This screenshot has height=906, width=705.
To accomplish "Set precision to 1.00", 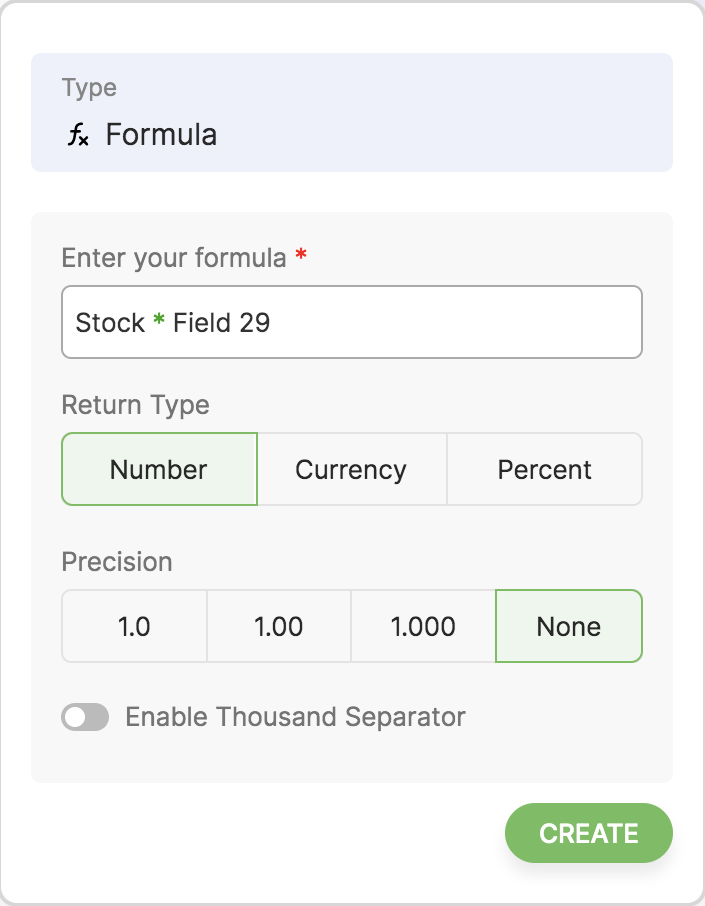I will coord(278,626).
